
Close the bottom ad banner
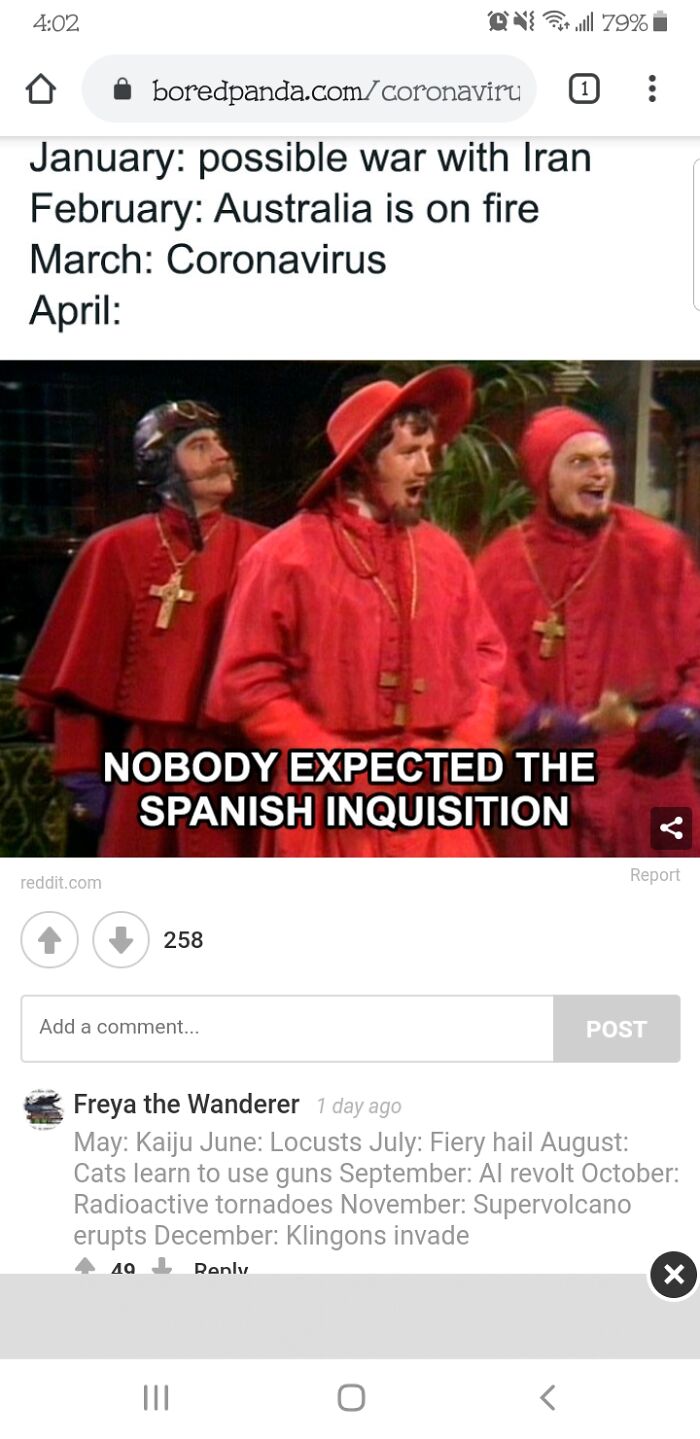pos(673,1275)
